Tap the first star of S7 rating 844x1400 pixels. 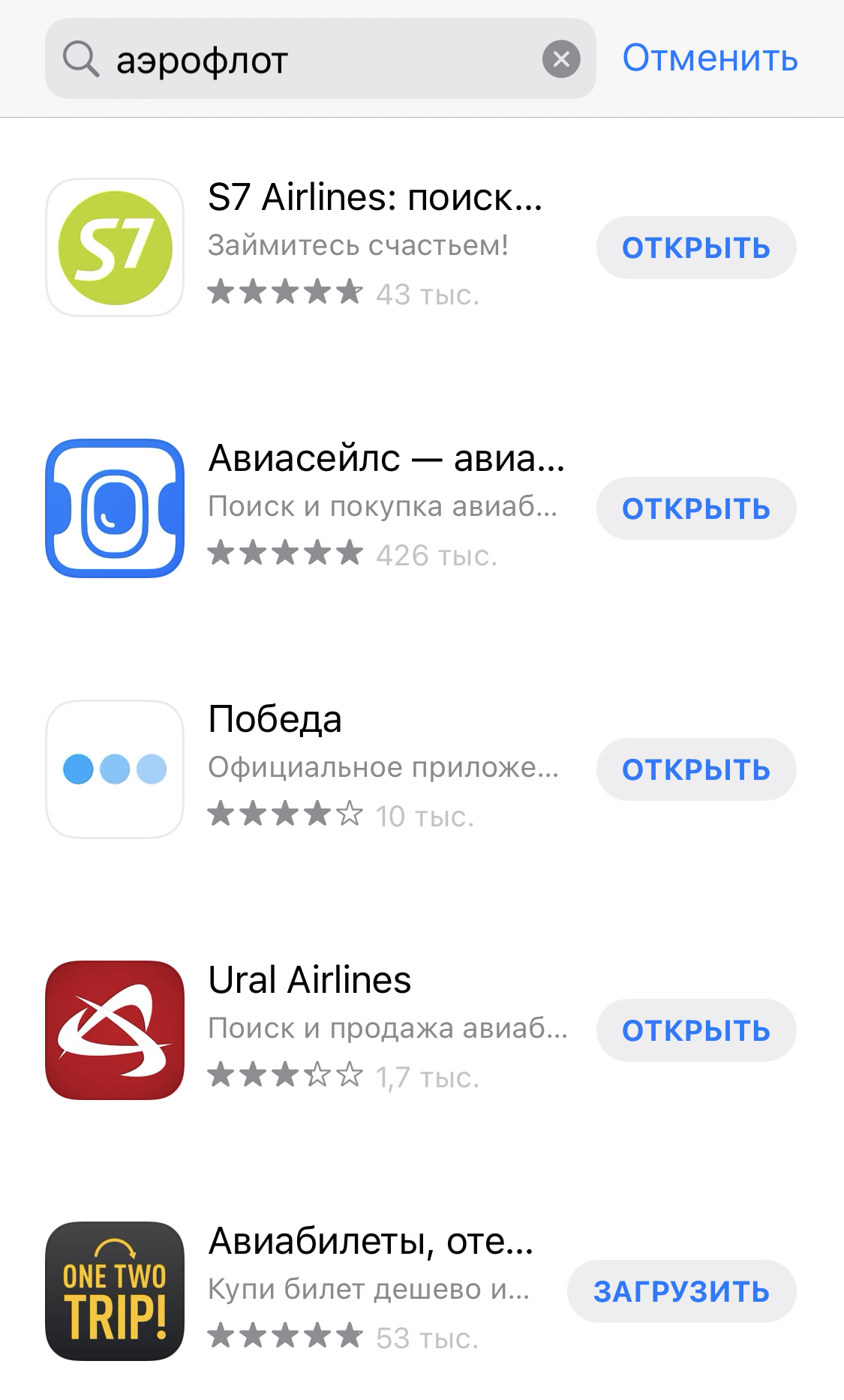[221, 292]
